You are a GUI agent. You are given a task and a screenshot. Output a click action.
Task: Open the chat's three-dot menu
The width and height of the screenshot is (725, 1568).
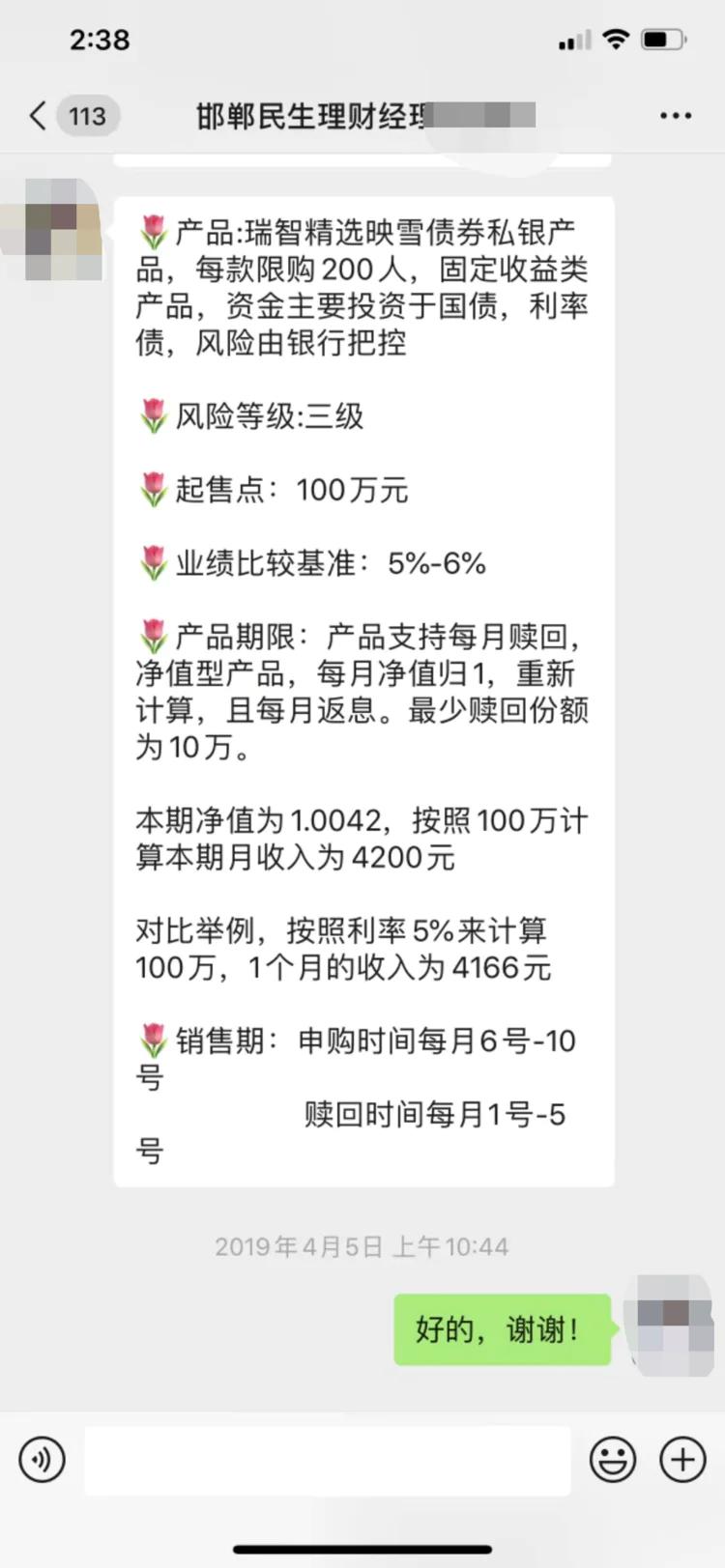click(x=676, y=116)
